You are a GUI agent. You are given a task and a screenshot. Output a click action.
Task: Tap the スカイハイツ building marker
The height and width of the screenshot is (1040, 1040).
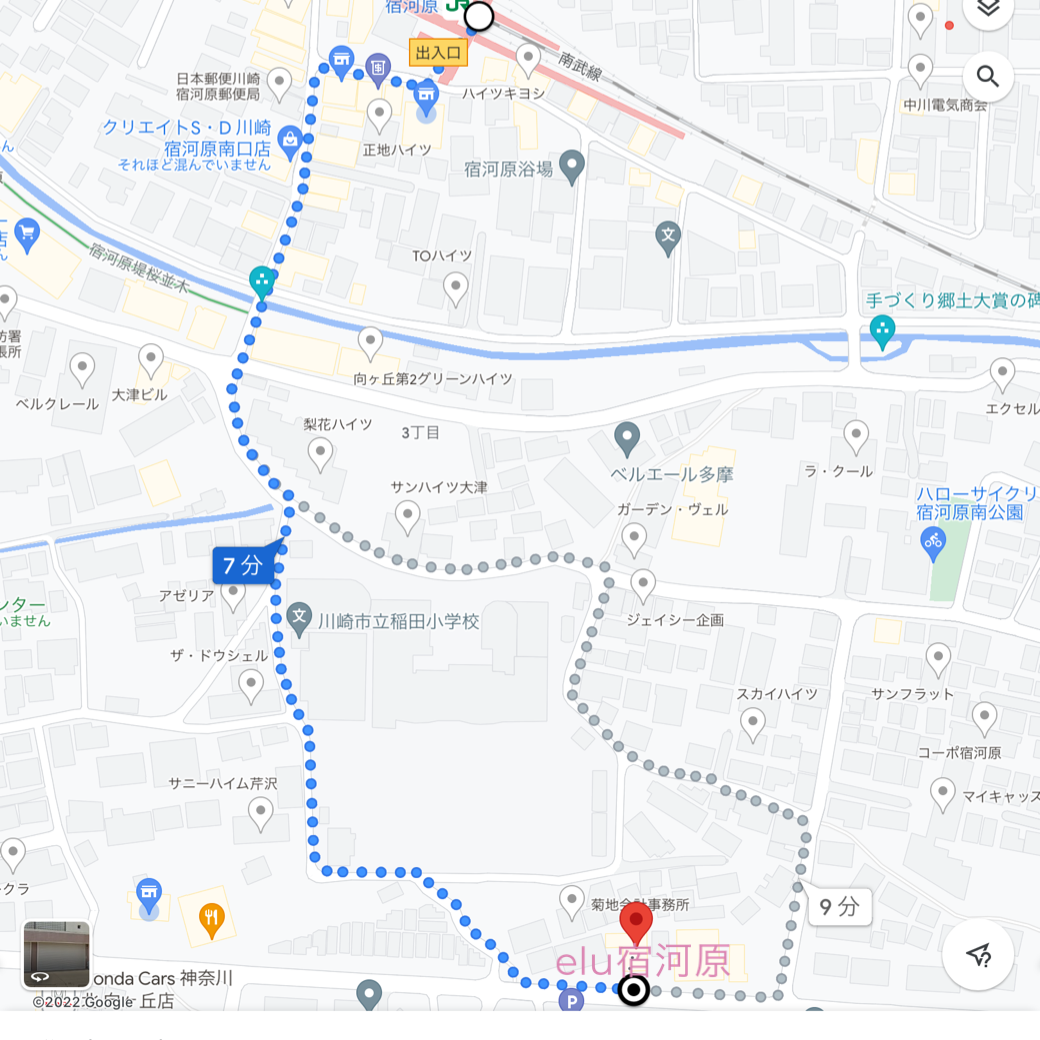pyautogui.click(x=753, y=723)
